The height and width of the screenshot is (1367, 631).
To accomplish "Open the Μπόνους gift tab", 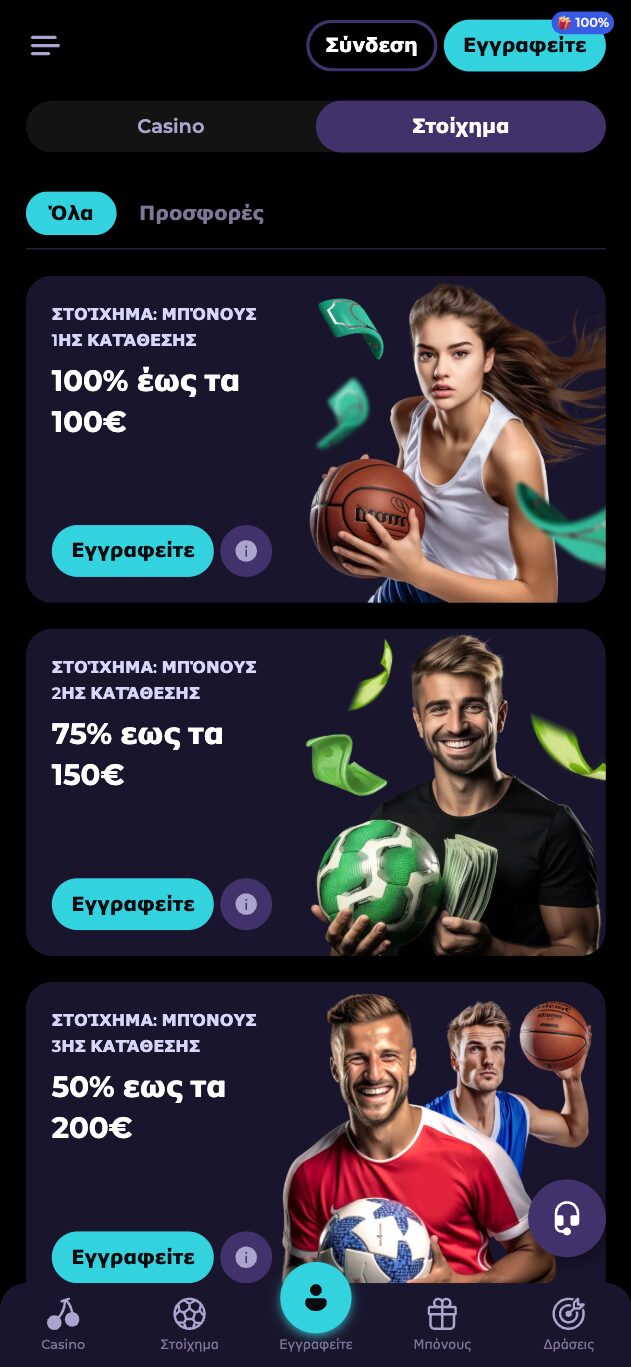I will 442,1324.
